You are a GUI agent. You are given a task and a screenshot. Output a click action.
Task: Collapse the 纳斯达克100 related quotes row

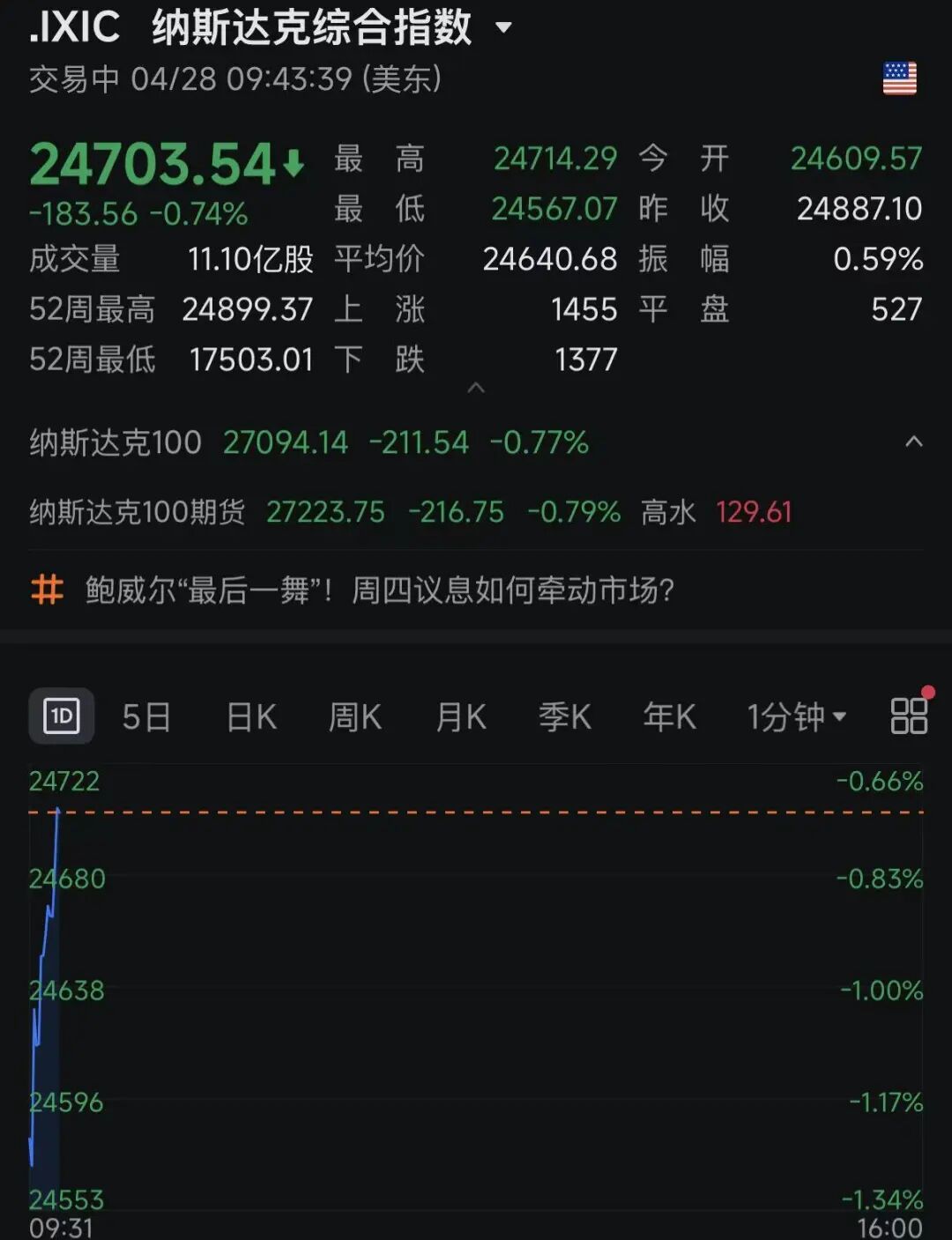[914, 442]
